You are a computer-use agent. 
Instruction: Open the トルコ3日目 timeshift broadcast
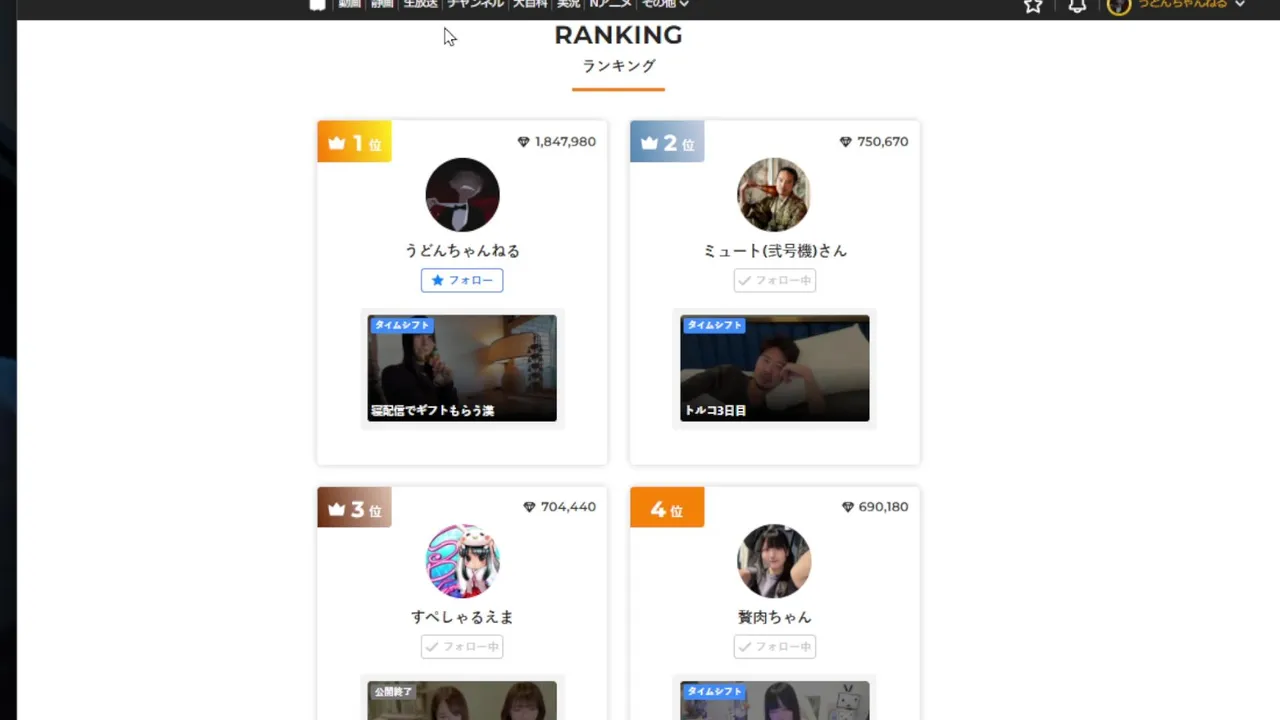tap(774, 368)
